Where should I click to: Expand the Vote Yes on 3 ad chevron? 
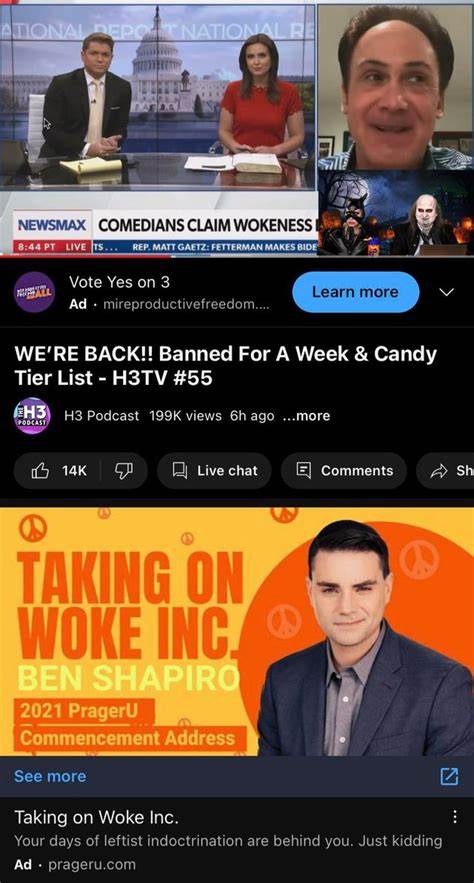coord(446,292)
